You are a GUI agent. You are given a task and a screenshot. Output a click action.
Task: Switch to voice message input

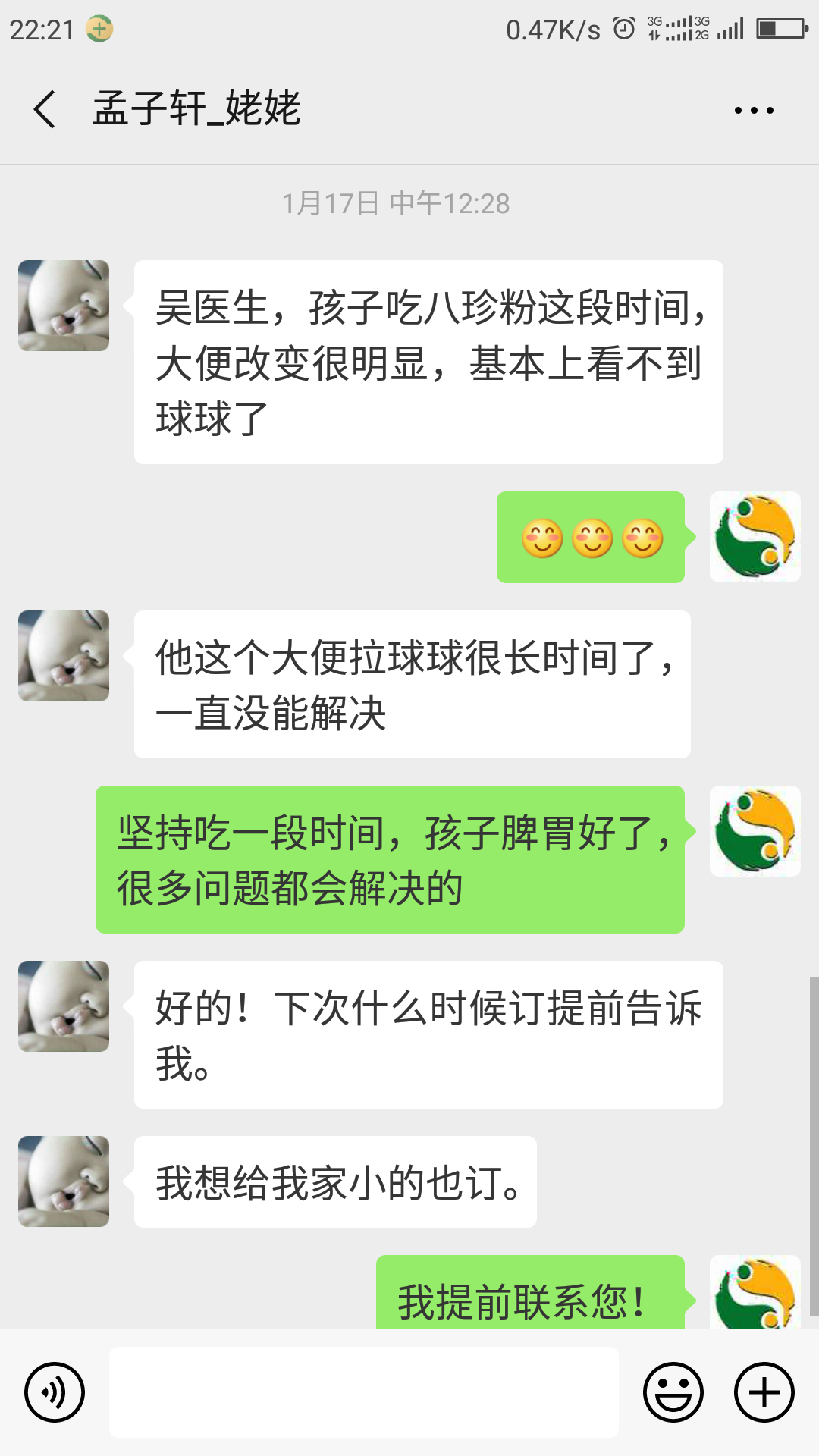point(55,1392)
